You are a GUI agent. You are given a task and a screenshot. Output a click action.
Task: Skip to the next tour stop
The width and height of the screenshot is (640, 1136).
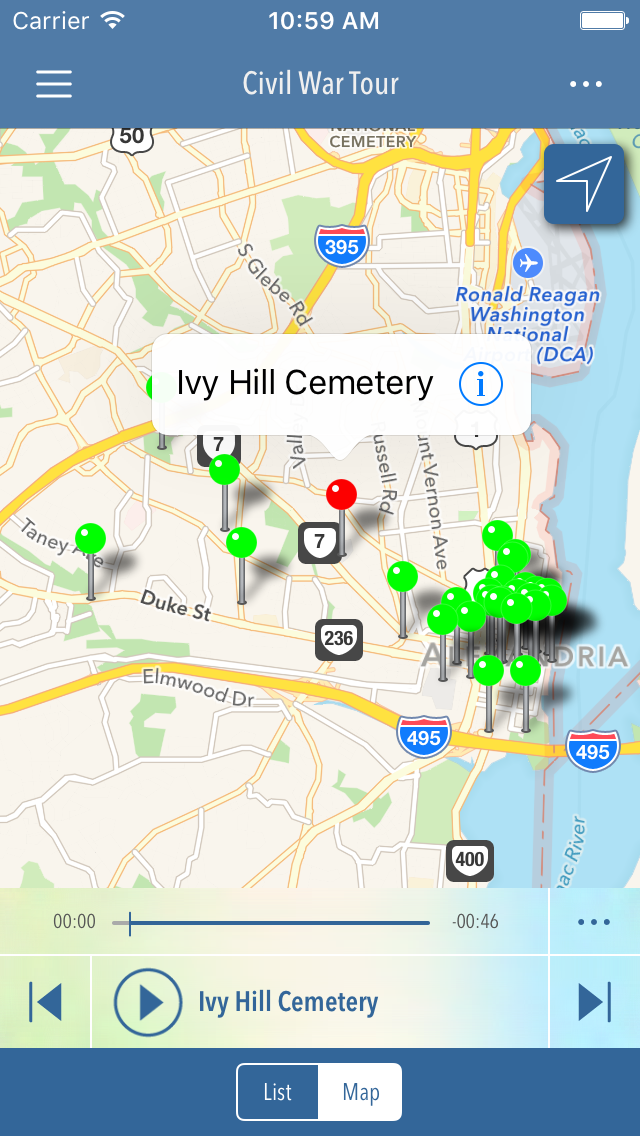[595, 1002]
